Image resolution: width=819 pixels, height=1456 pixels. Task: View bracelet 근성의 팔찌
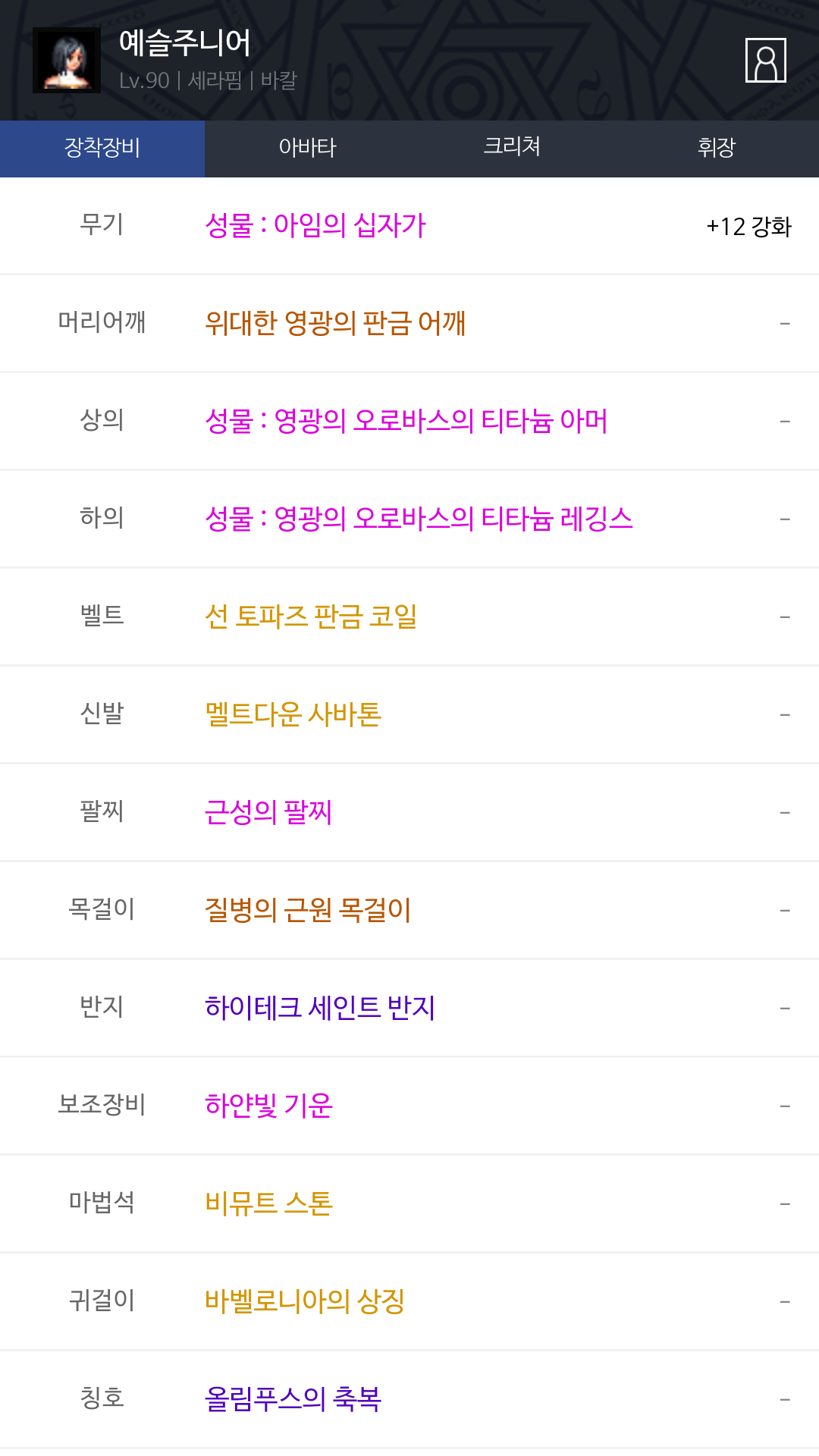268,812
